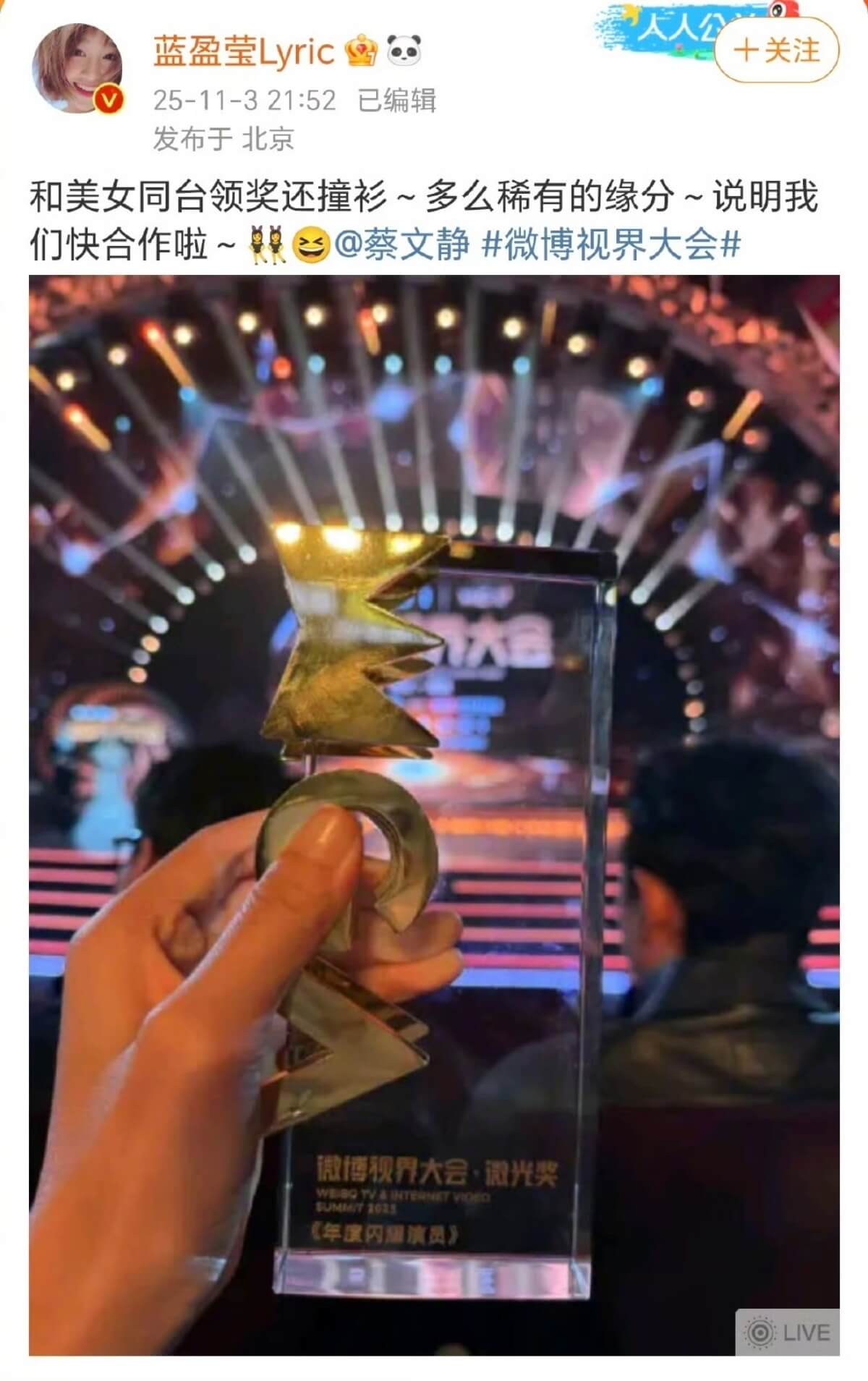The width and height of the screenshot is (868, 1381).
Task: Open the #微博视界大会# hashtag topic
Action: [x=611, y=245]
